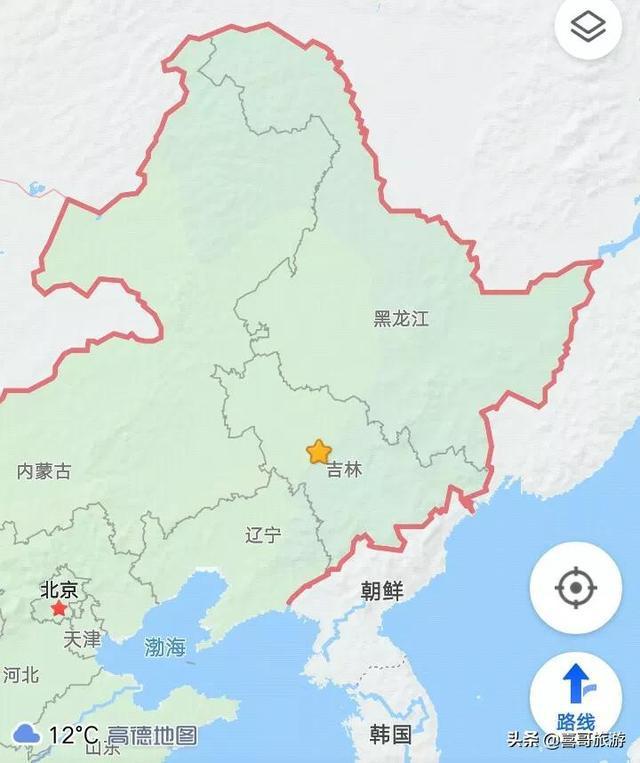This screenshot has height=763, width=640.
Task: Tap the yellow star favorite marker near 吉林
Action: click(x=318, y=451)
